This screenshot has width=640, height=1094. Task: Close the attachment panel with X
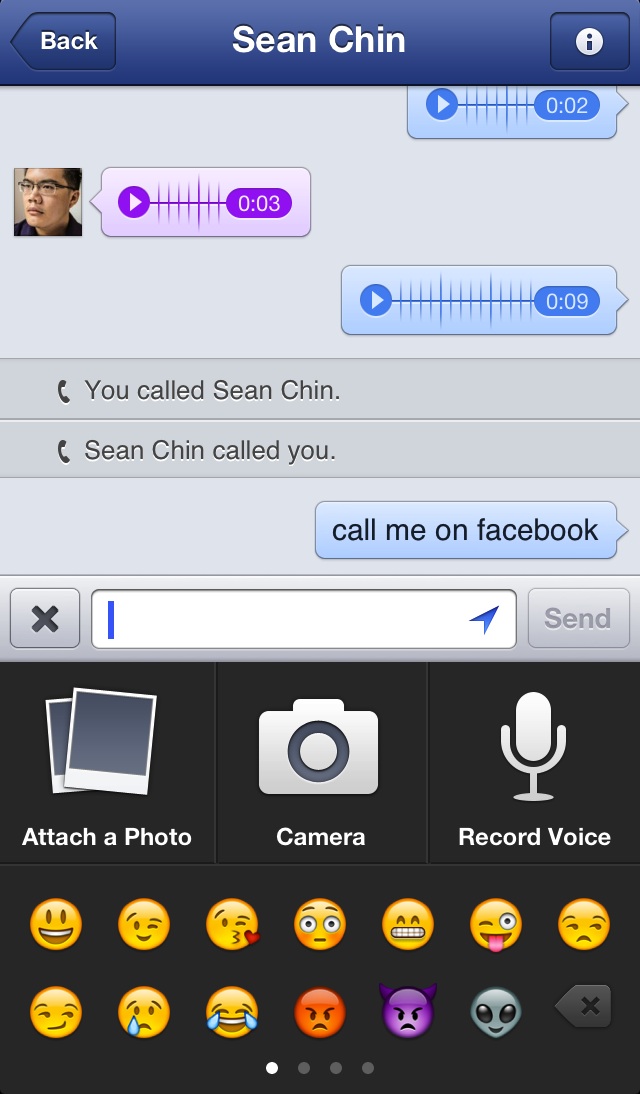coord(45,619)
